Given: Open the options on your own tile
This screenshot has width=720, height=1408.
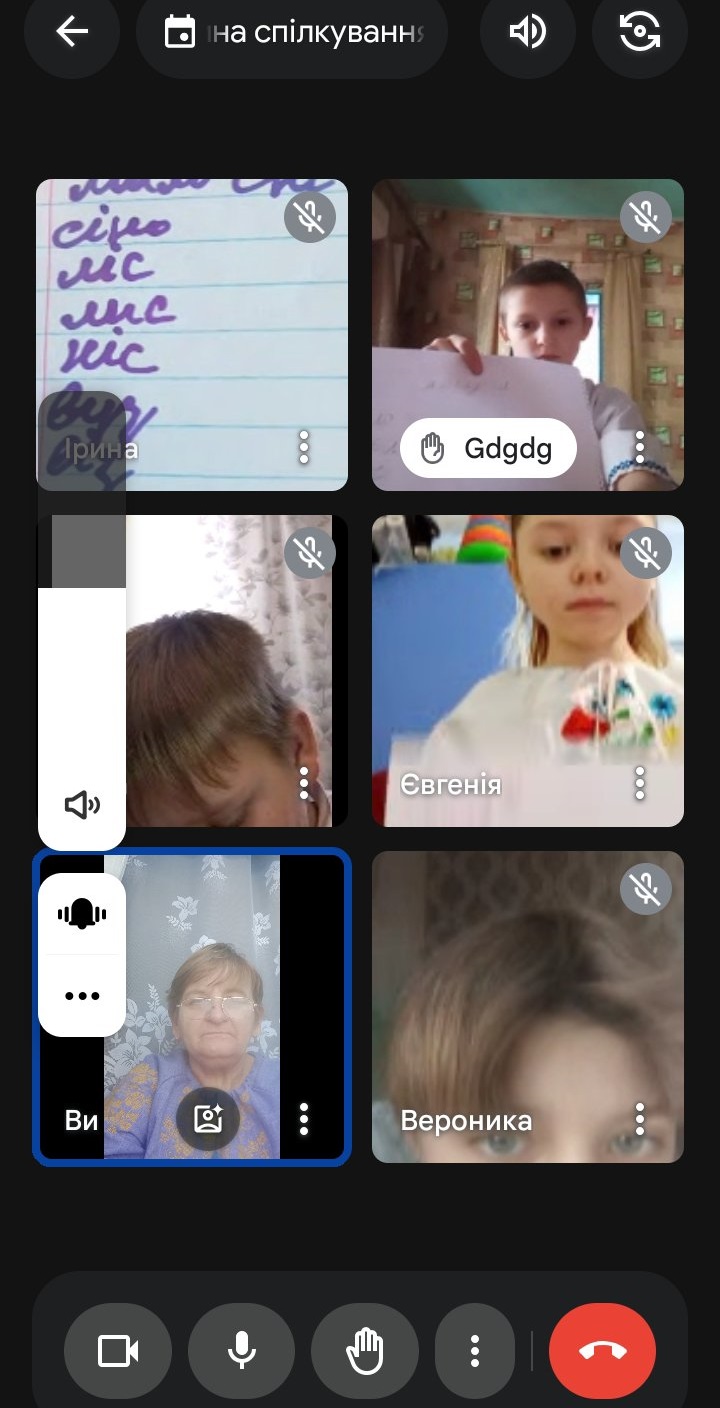Looking at the screenshot, I should (x=304, y=1119).
